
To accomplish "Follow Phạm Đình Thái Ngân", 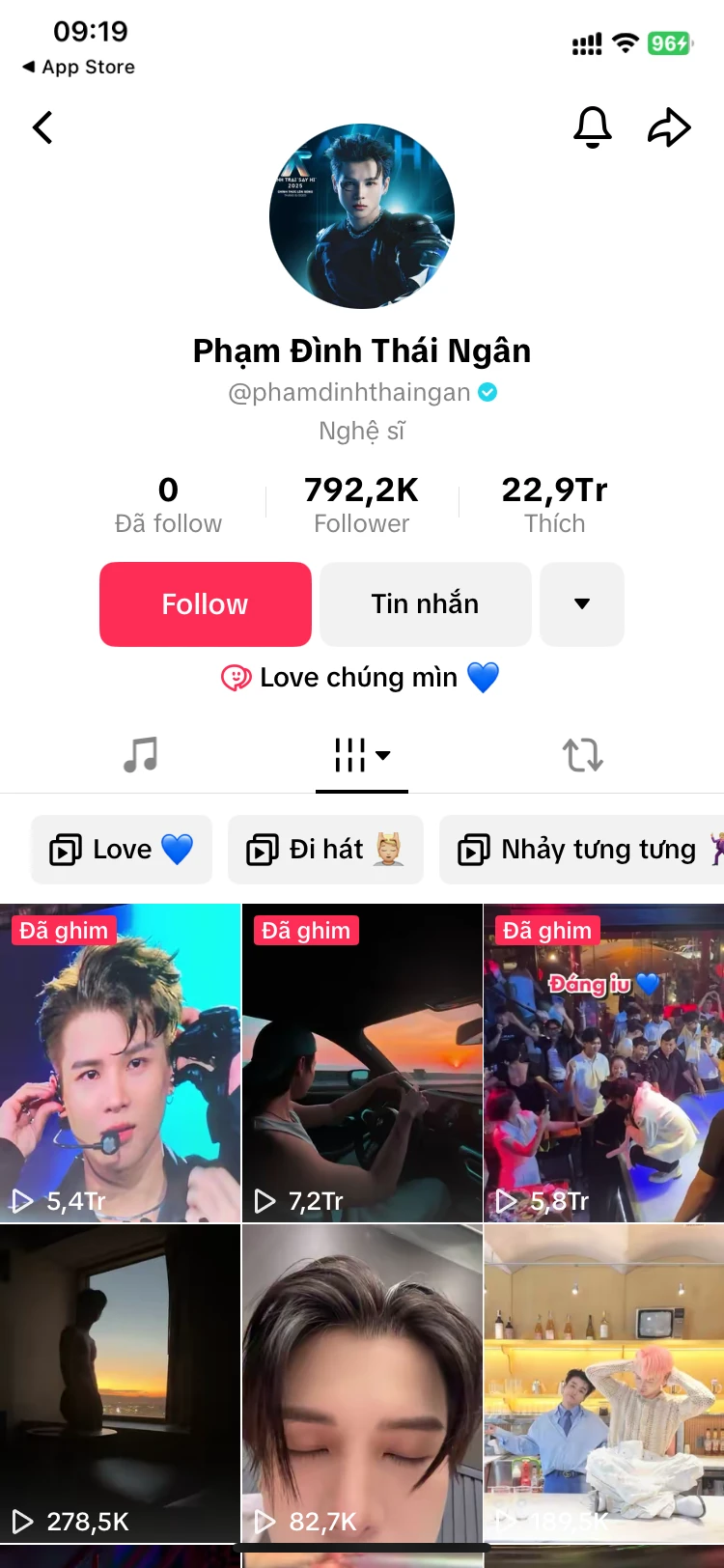I will tap(206, 604).
